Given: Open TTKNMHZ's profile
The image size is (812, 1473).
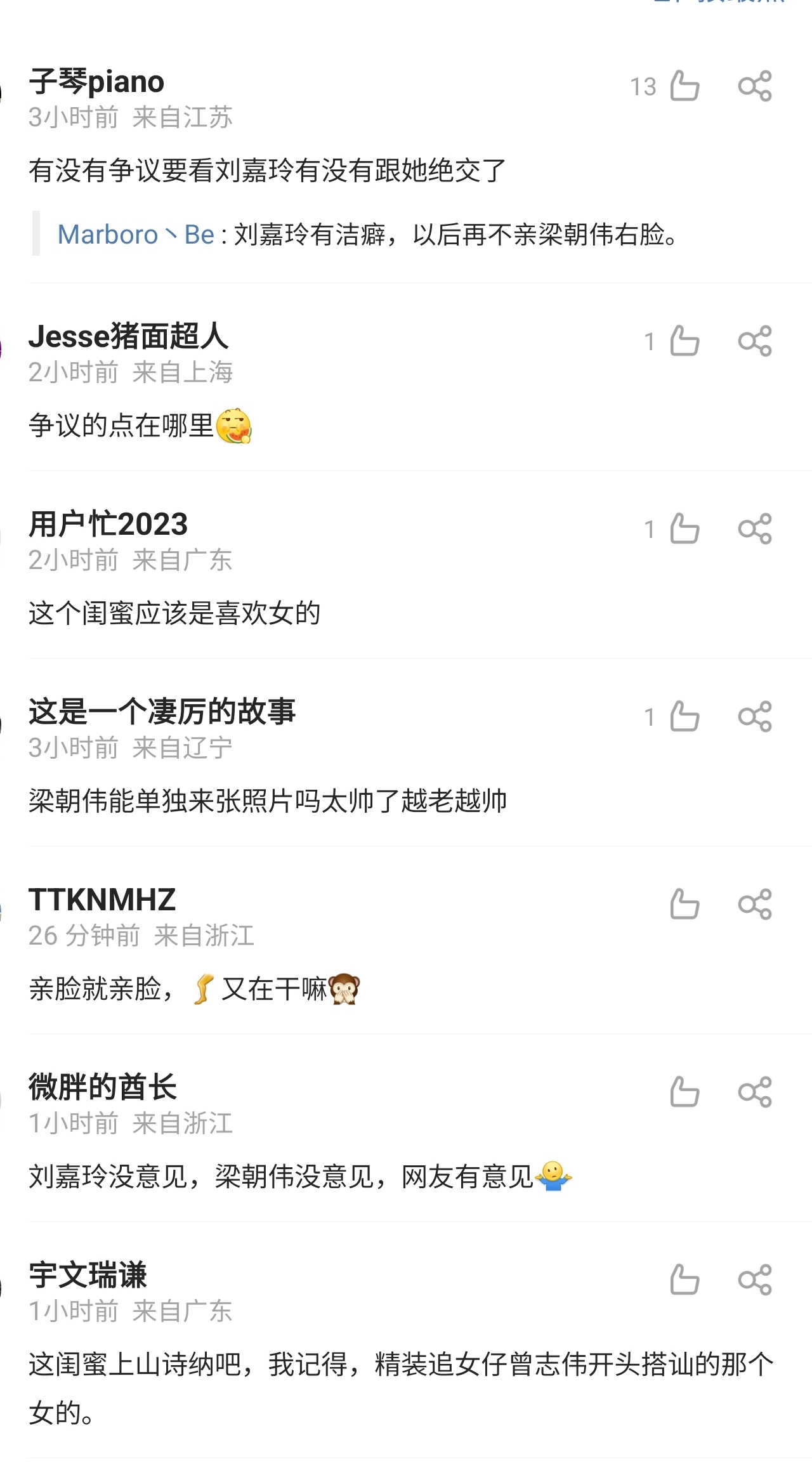Looking at the screenshot, I should point(103,899).
